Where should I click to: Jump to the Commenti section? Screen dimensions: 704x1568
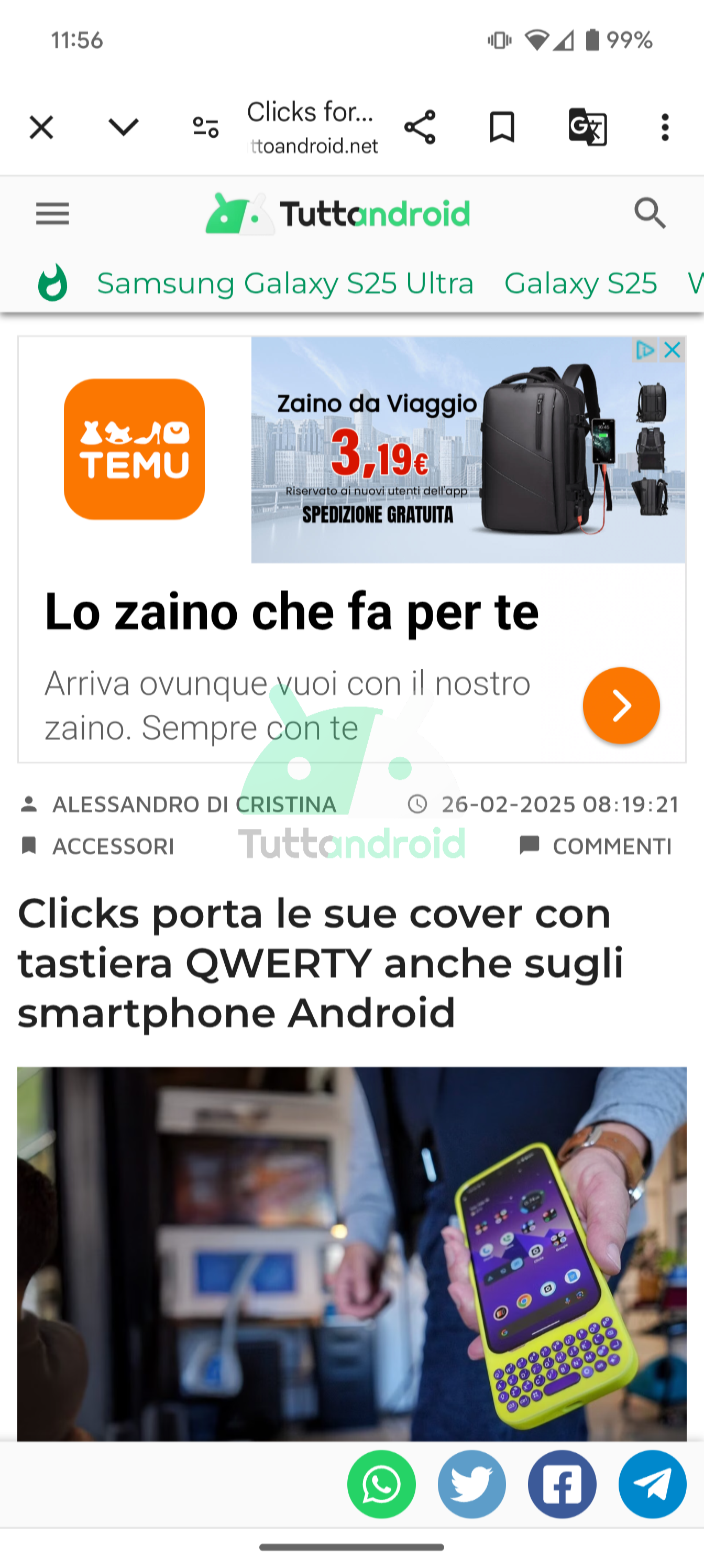[611, 846]
